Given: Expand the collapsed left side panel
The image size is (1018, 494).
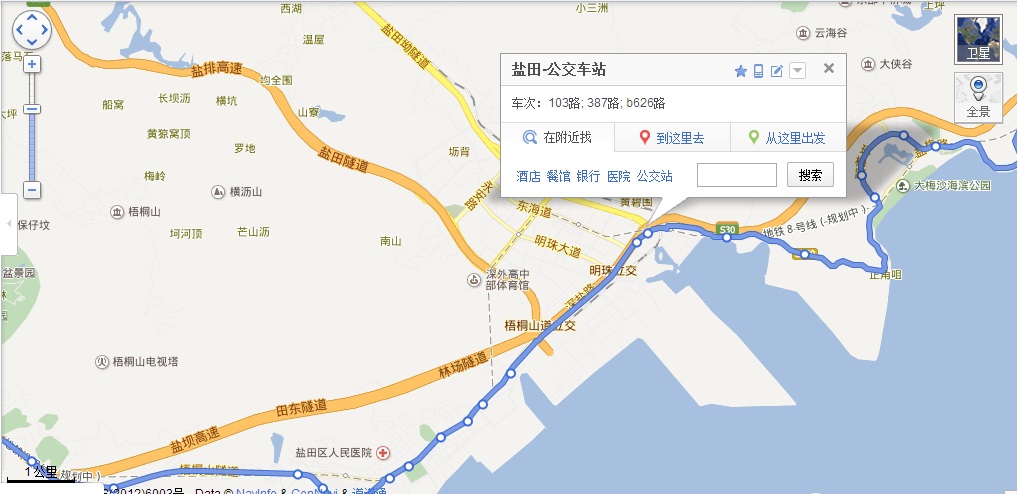Looking at the screenshot, I should pyautogui.click(x=7, y=223).
